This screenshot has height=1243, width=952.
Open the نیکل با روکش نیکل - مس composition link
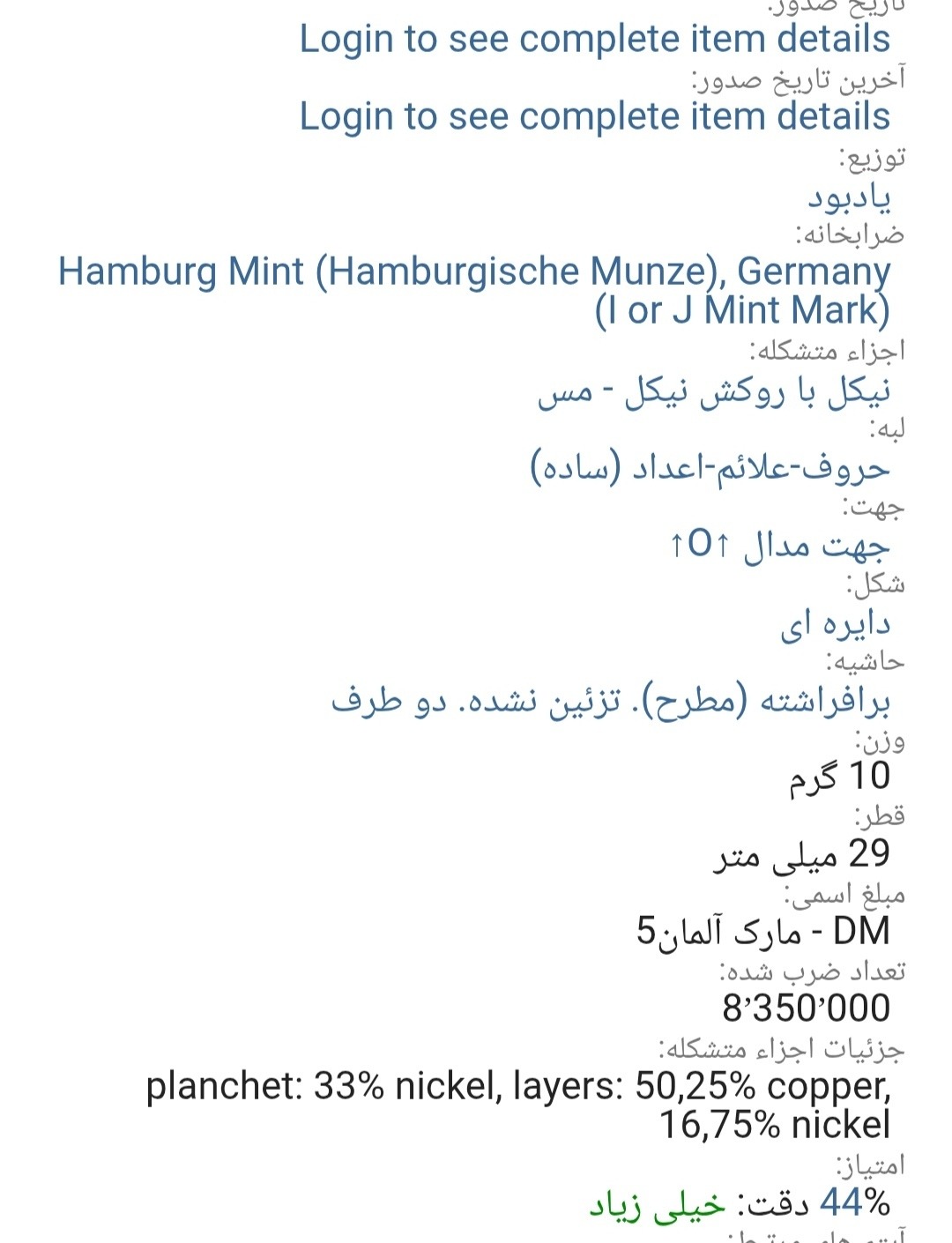pos(713,391)
